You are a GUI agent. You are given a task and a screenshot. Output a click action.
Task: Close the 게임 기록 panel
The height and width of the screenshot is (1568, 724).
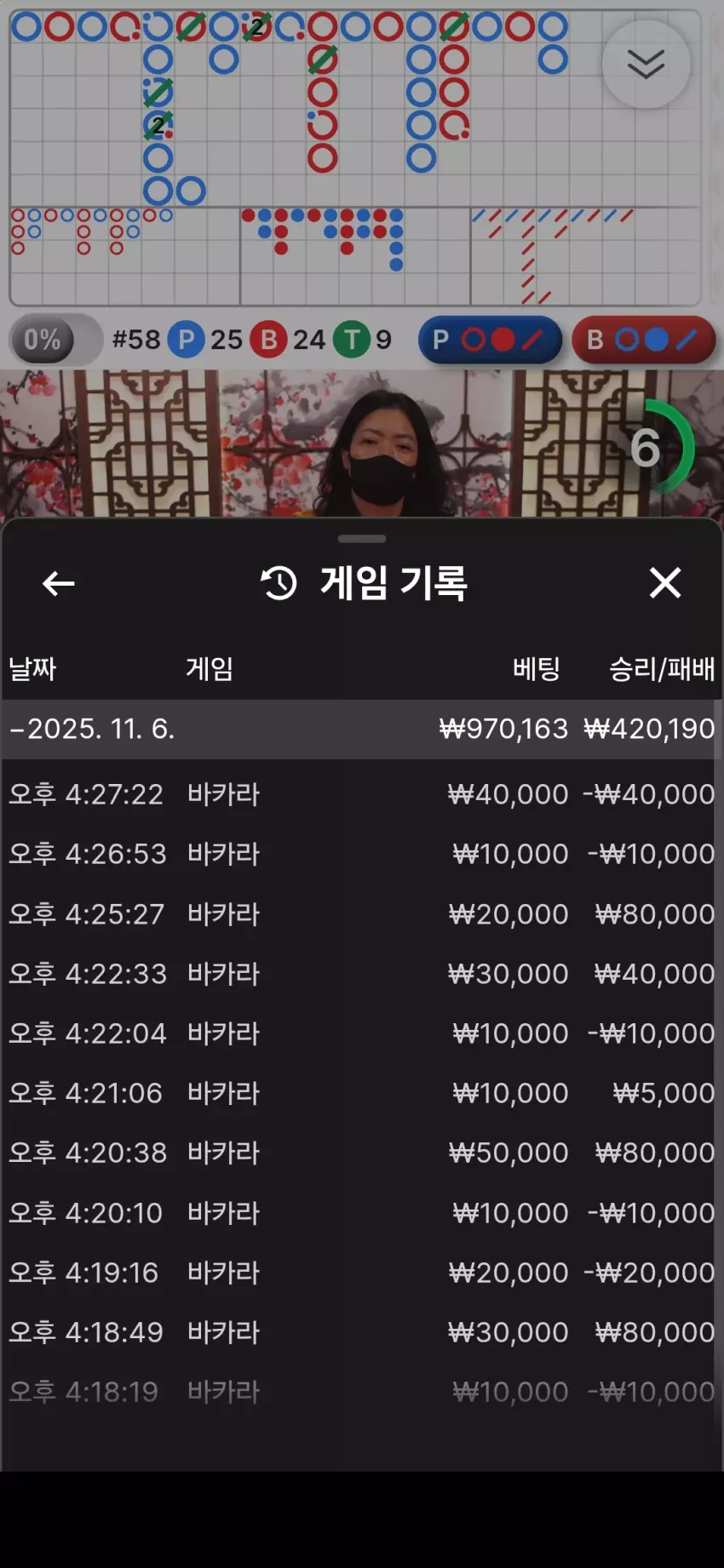pyautogui.click(x=665, y=583)
